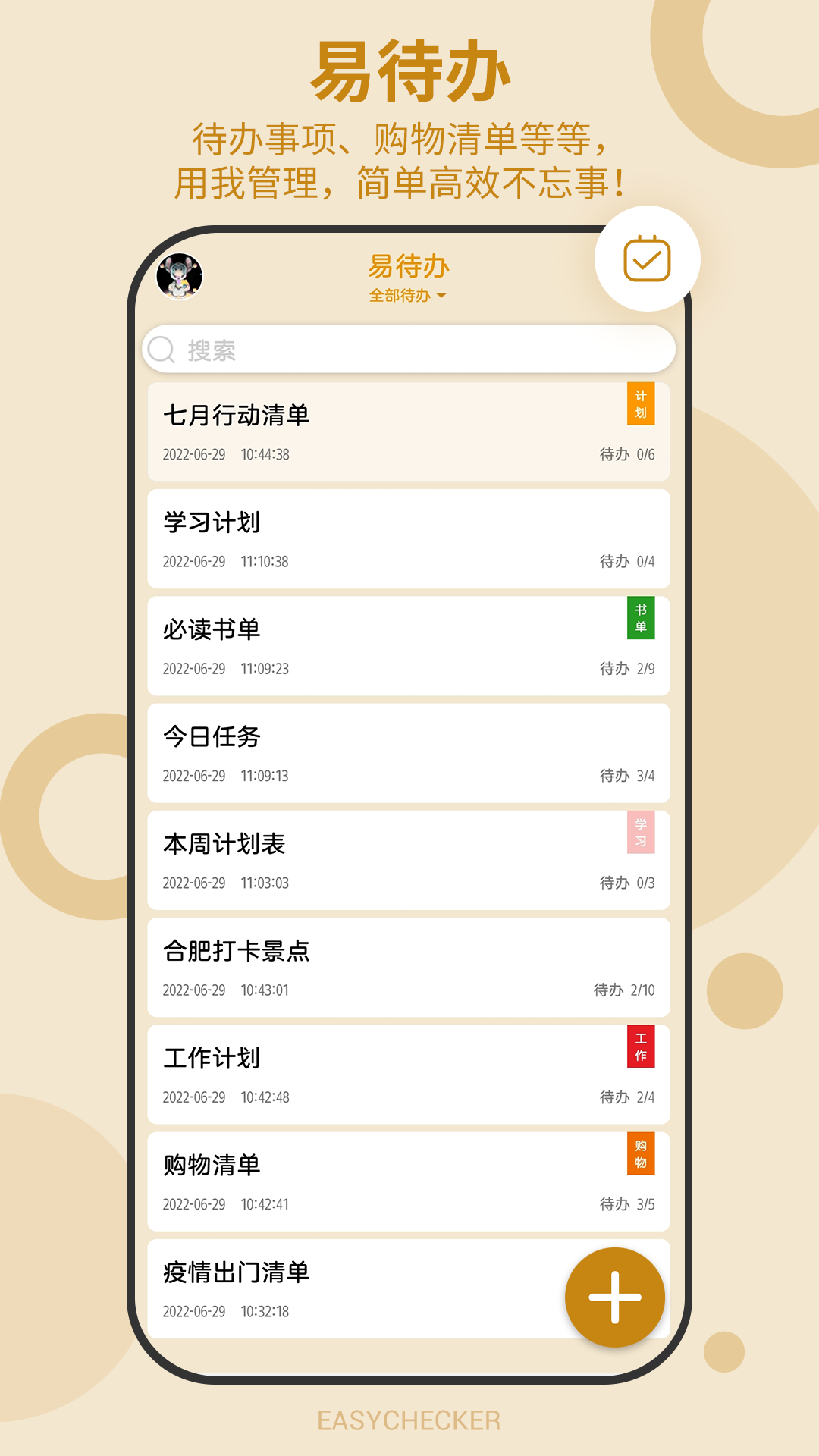Select the green 书单 tag on 必读书单
The width and height of the screenshot is (819, 1456).
(640, 619)
